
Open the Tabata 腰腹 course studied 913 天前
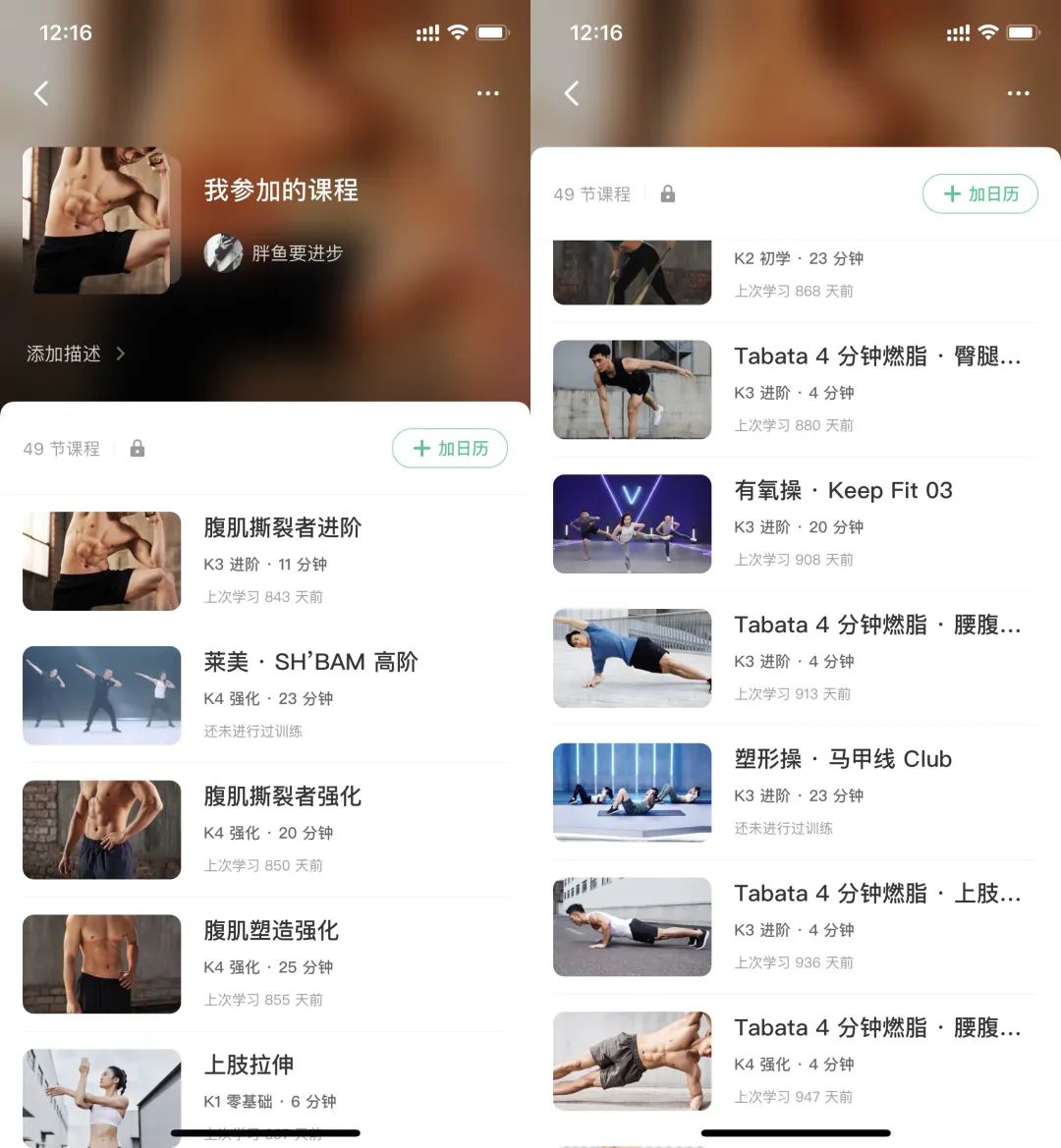[876, 626]
